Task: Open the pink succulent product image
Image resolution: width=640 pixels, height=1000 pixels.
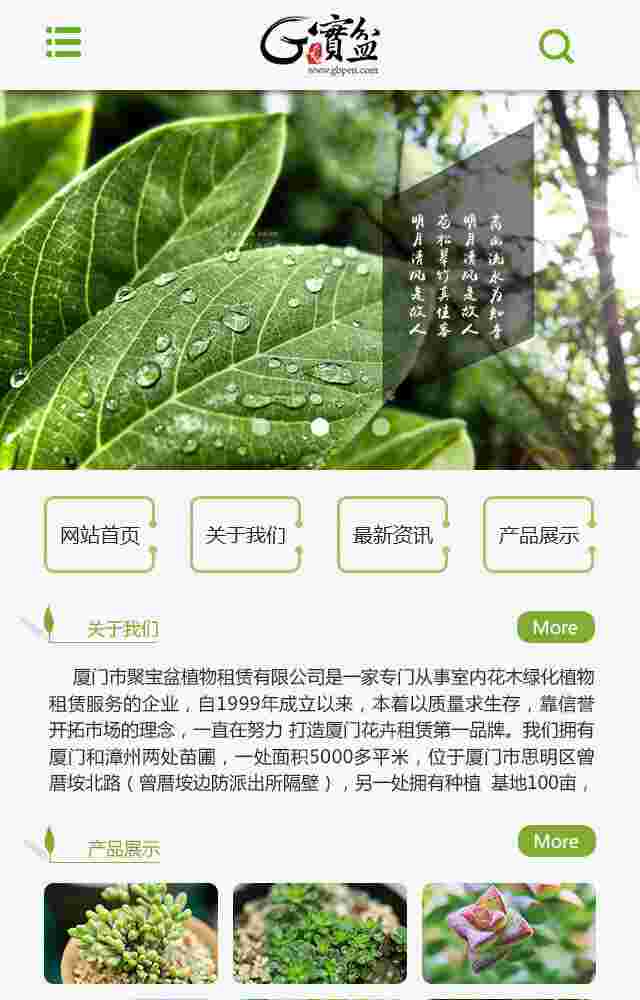Action: 508,932
